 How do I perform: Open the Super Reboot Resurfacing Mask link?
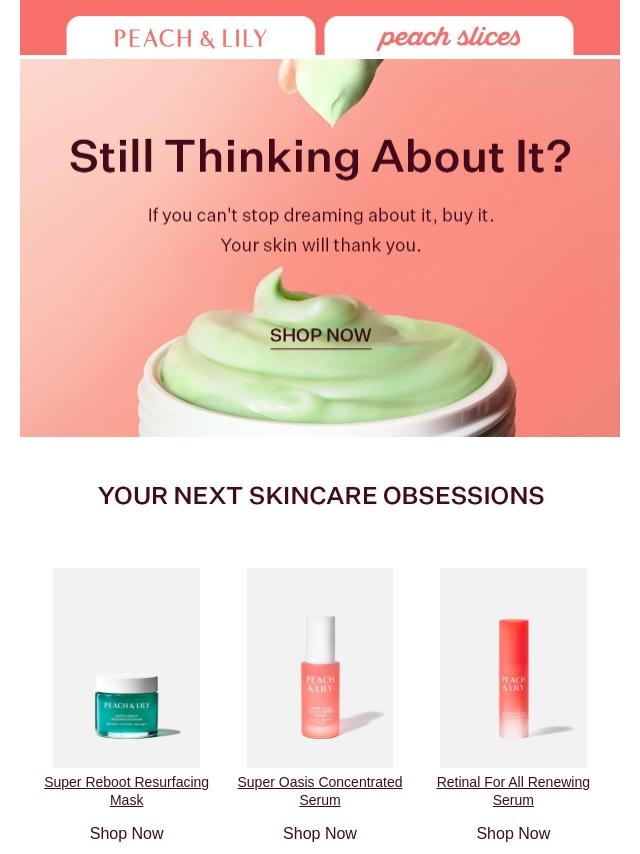tap(126, 791)
